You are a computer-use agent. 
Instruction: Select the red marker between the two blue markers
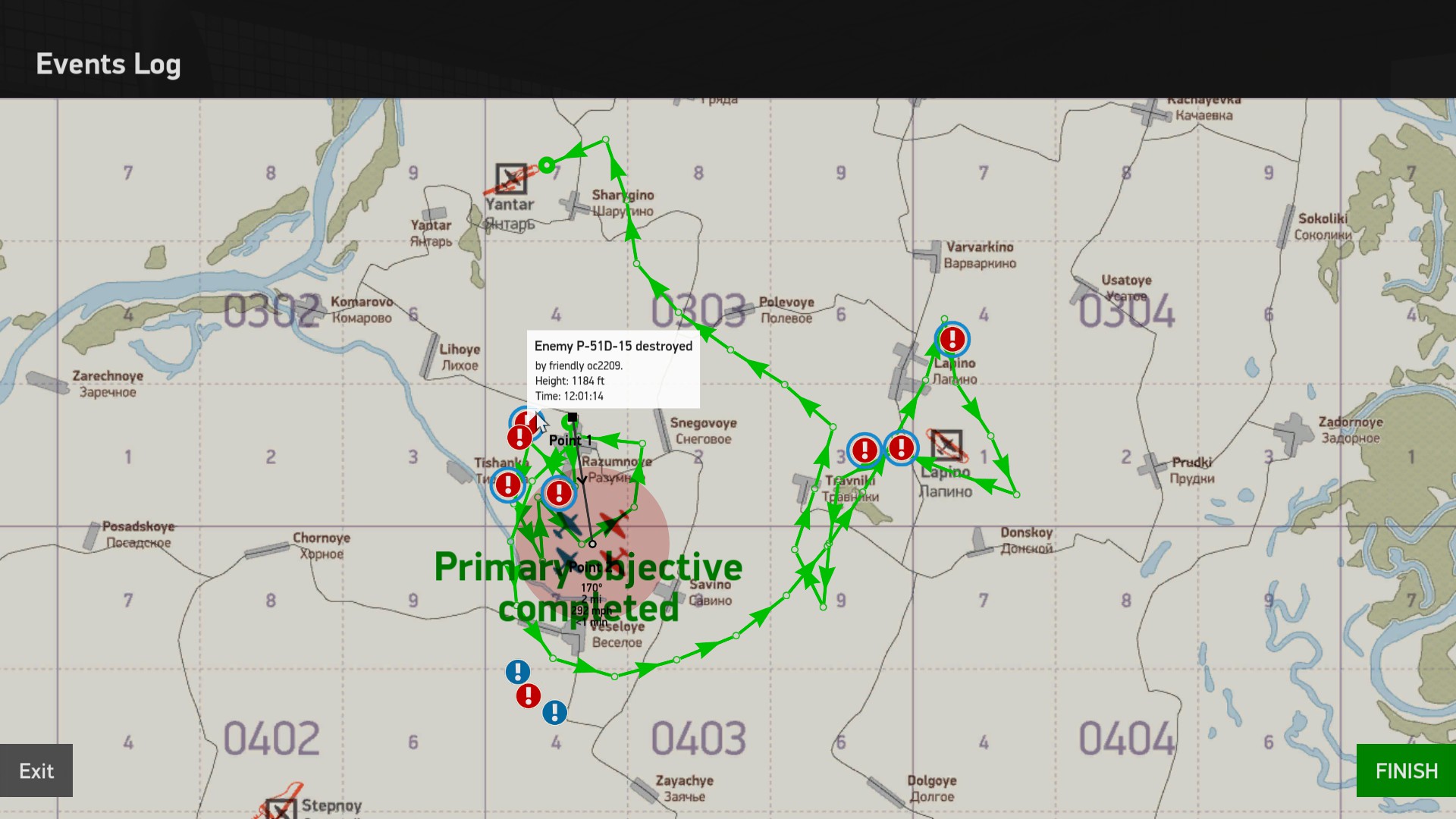[x=529, y=695]
